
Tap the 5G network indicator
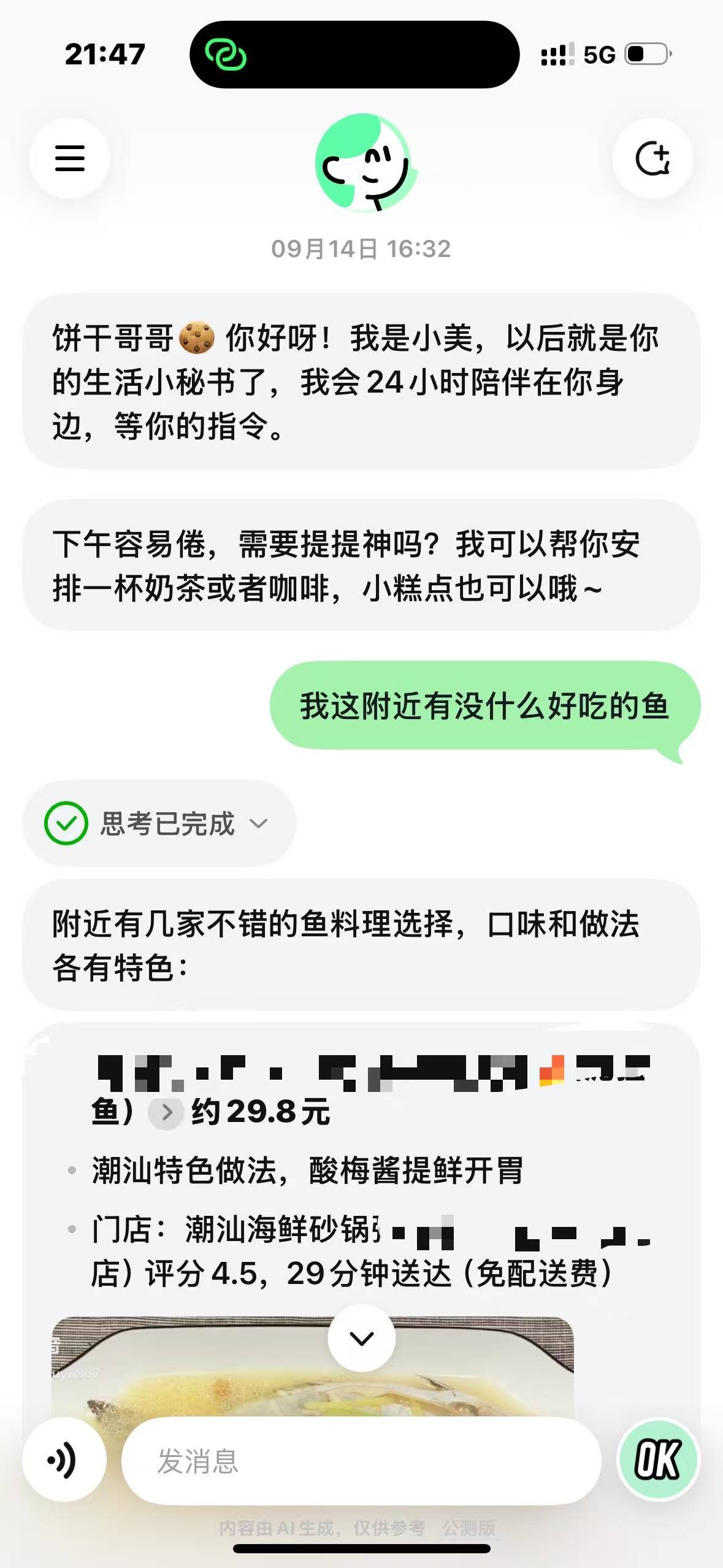(598, 55)
